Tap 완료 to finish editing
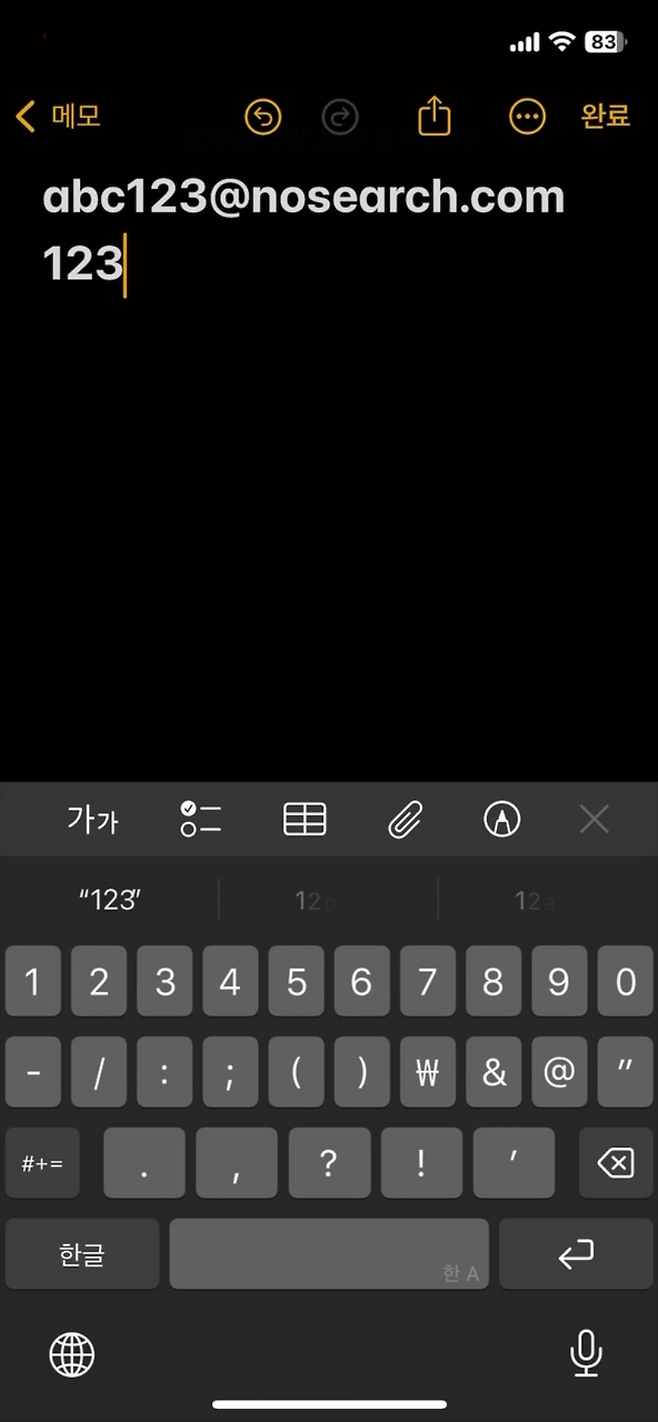658x1422 pixels. pyautogui.click(x=605, y=116)
